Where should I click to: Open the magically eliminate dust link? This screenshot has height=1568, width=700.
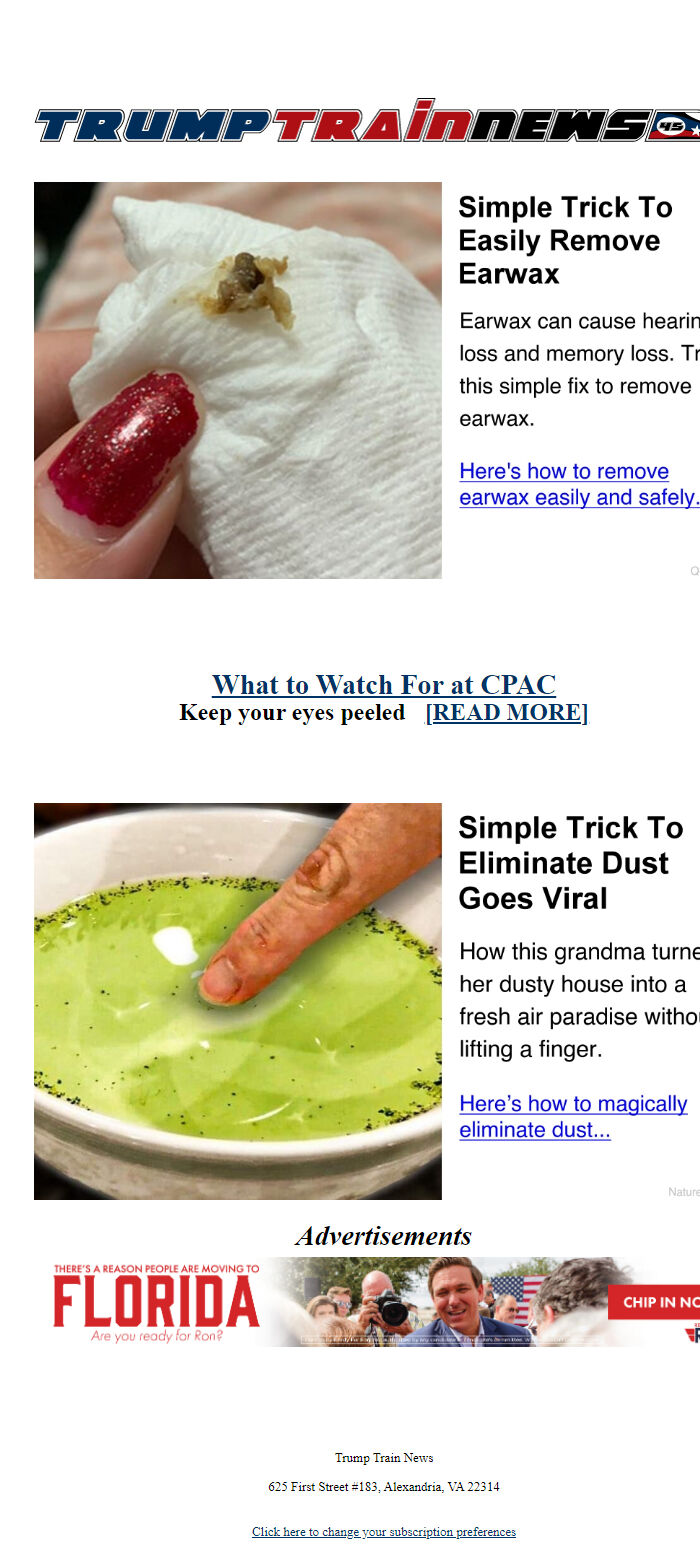click(572, 1117)
